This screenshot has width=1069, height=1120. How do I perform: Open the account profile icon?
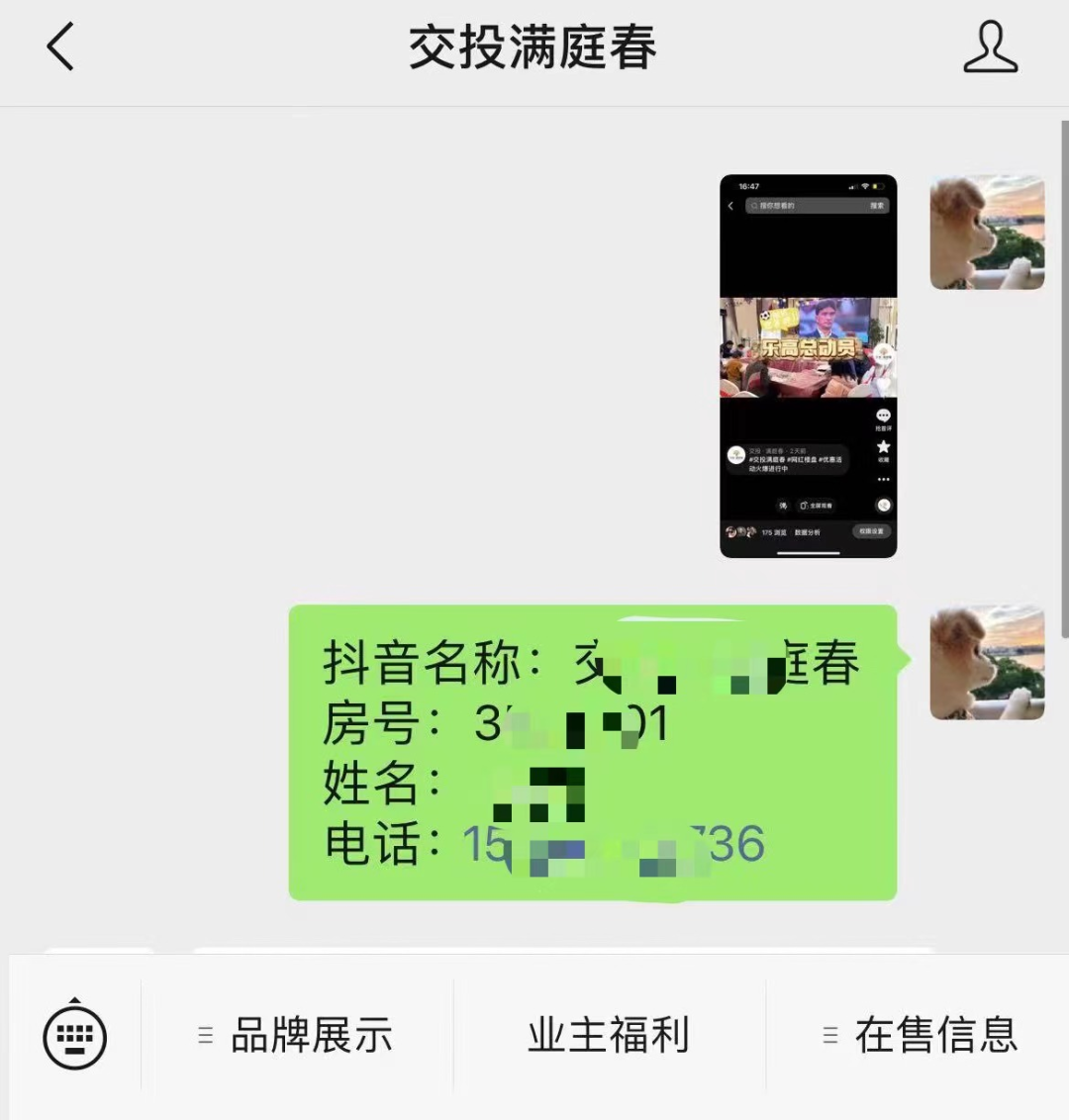(x=990, y=47)
